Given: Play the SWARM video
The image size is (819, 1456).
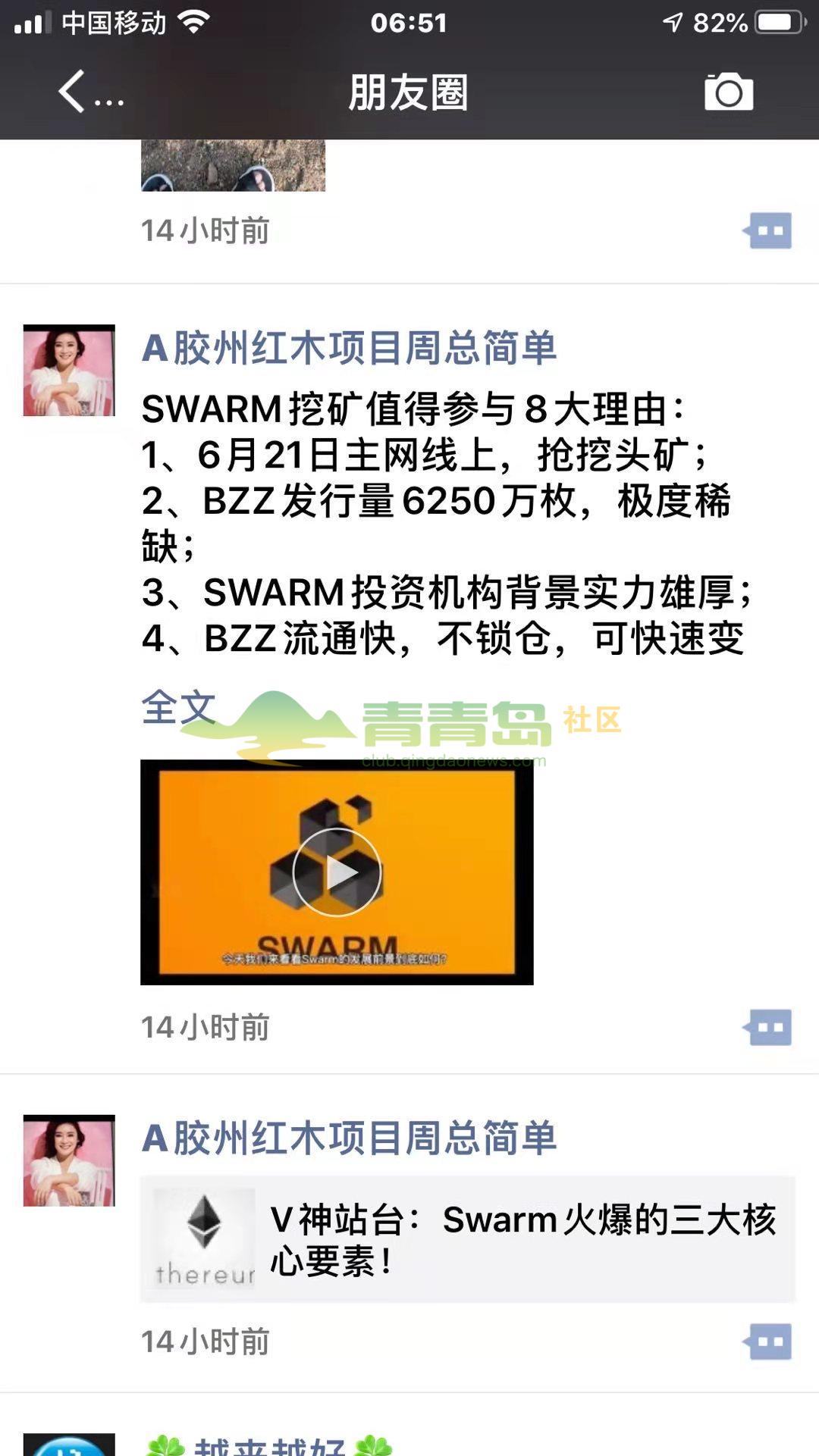Looking at the screenshot, I should [x=337, y=872].
